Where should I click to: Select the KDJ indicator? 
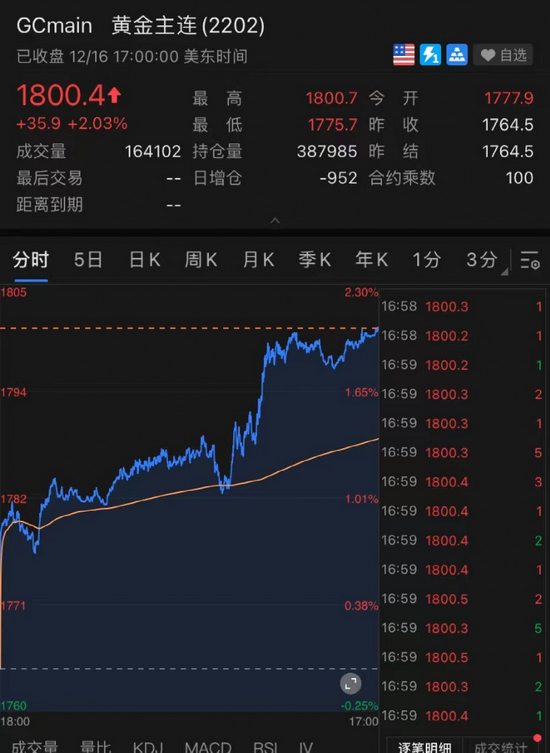[148, 747]
